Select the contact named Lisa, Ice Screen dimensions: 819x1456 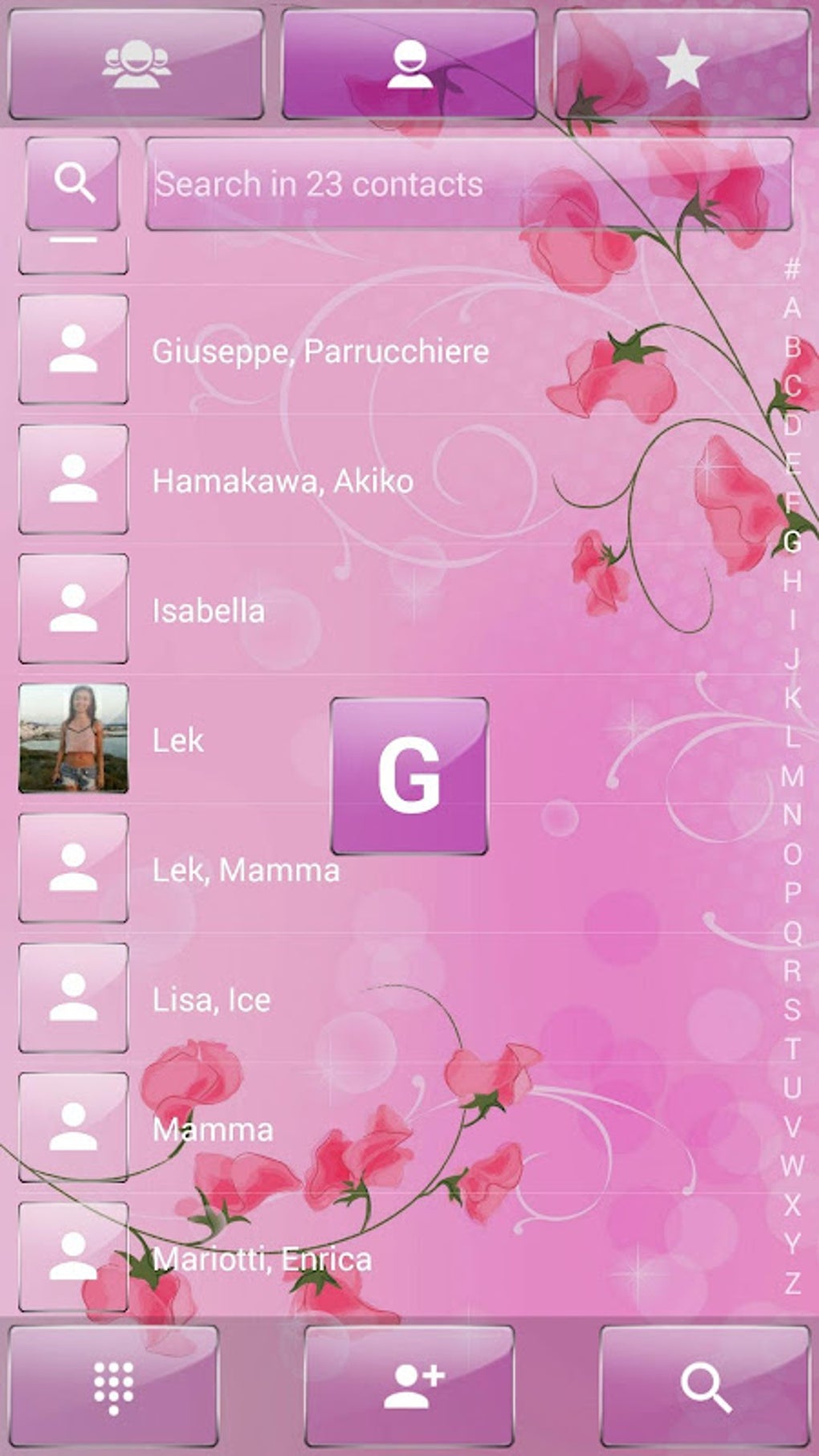coord(211,998)
